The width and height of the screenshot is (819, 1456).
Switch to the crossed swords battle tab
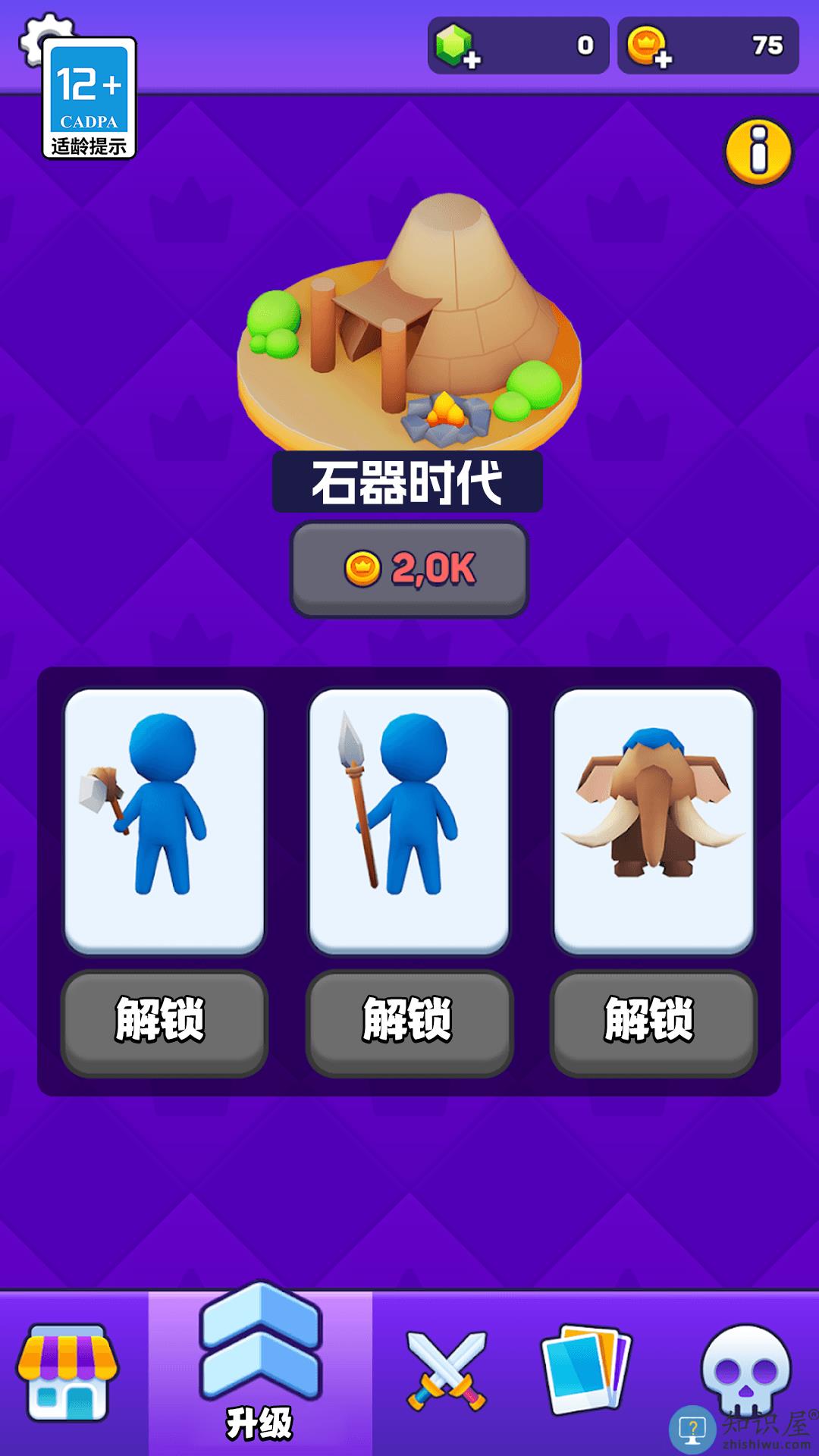446,1371
